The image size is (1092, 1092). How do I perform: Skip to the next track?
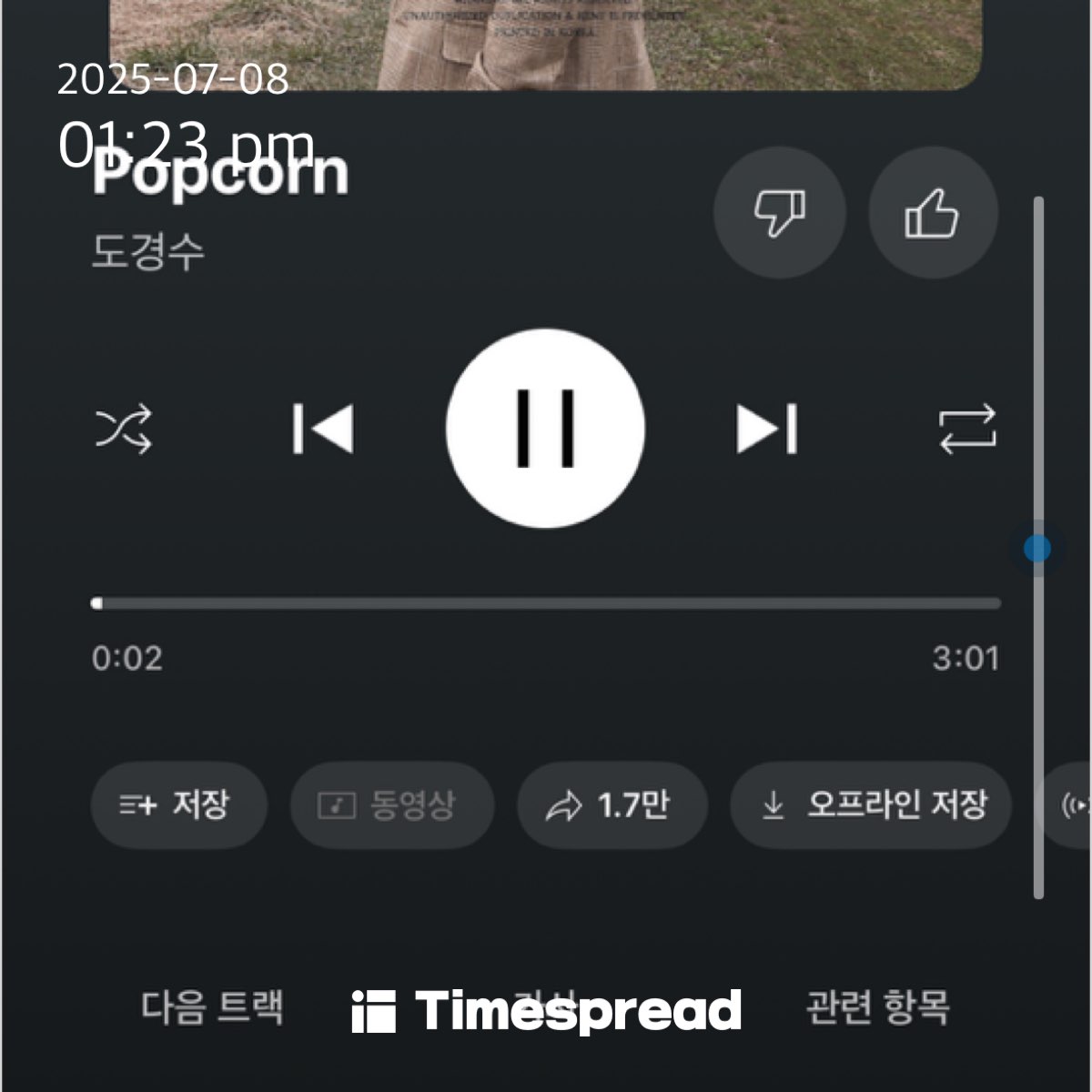coord(767,429)
